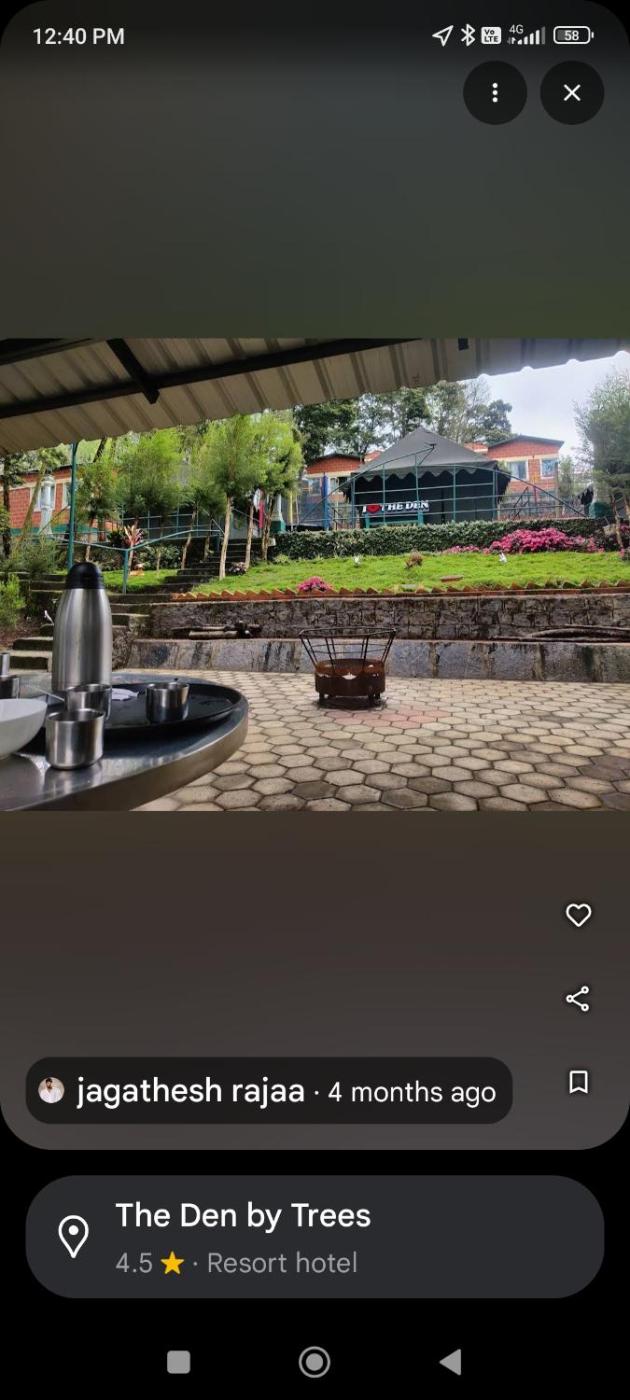Open the three-dot overflow menu
Viewport: 630px width, 1400px height.
click(495, 93)
